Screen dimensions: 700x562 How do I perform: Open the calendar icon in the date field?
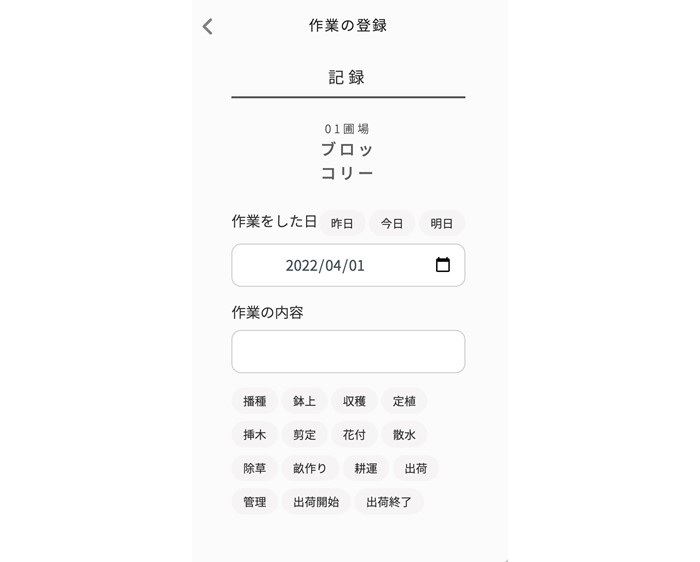(x=443, y=265)
